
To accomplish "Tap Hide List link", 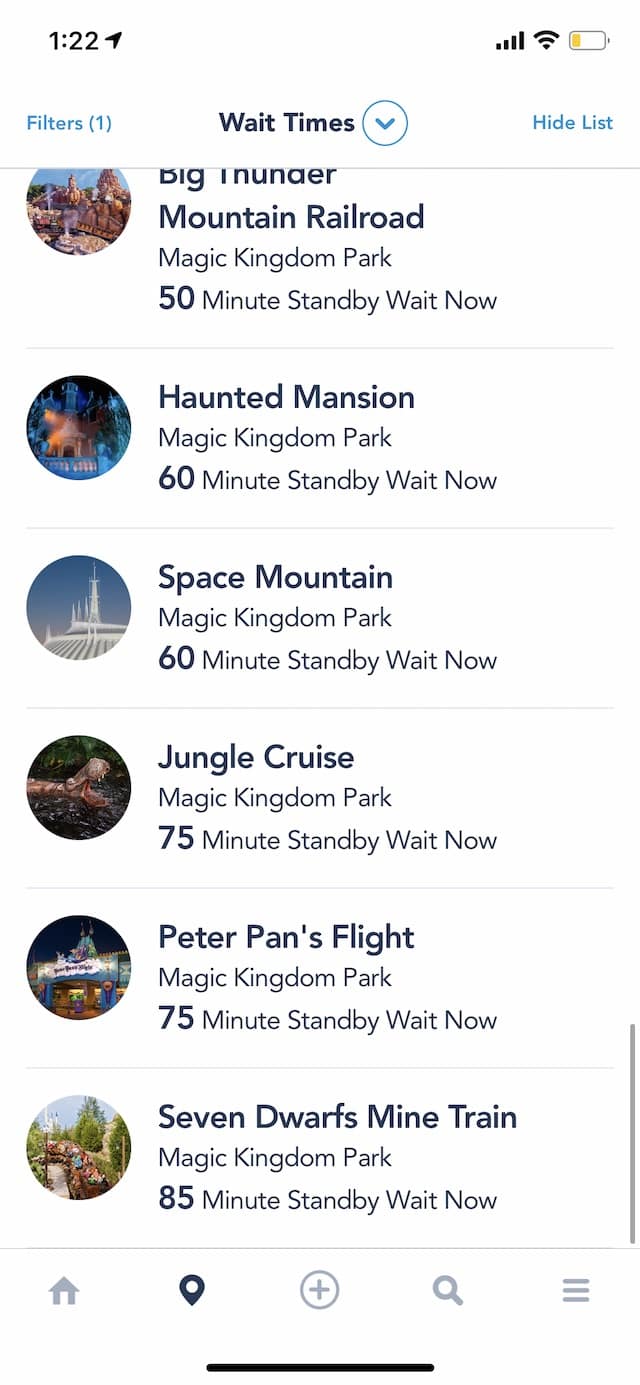I will click(572, 123).
